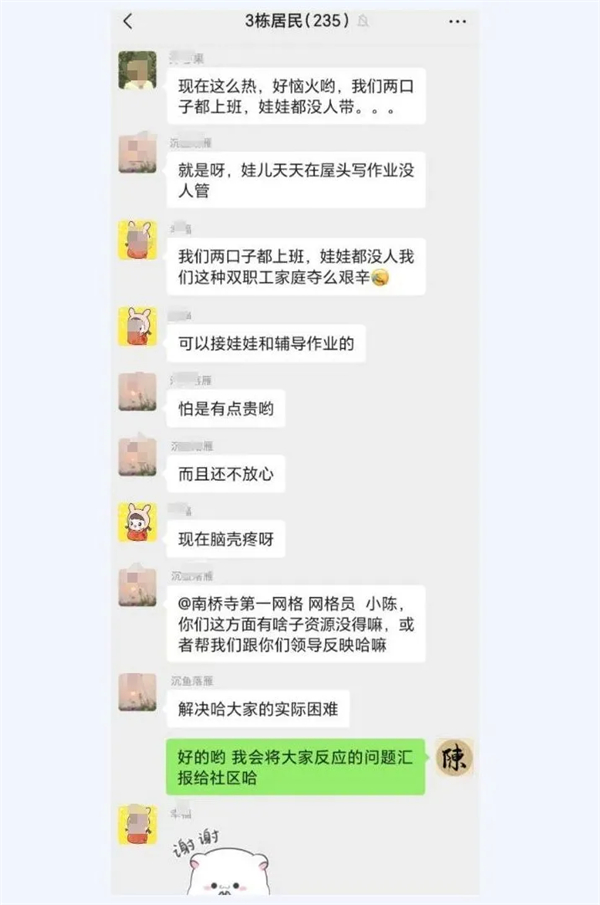Tap the avatar beside 现在这么热 message
The image size is (600, 905).
[137, 69]
